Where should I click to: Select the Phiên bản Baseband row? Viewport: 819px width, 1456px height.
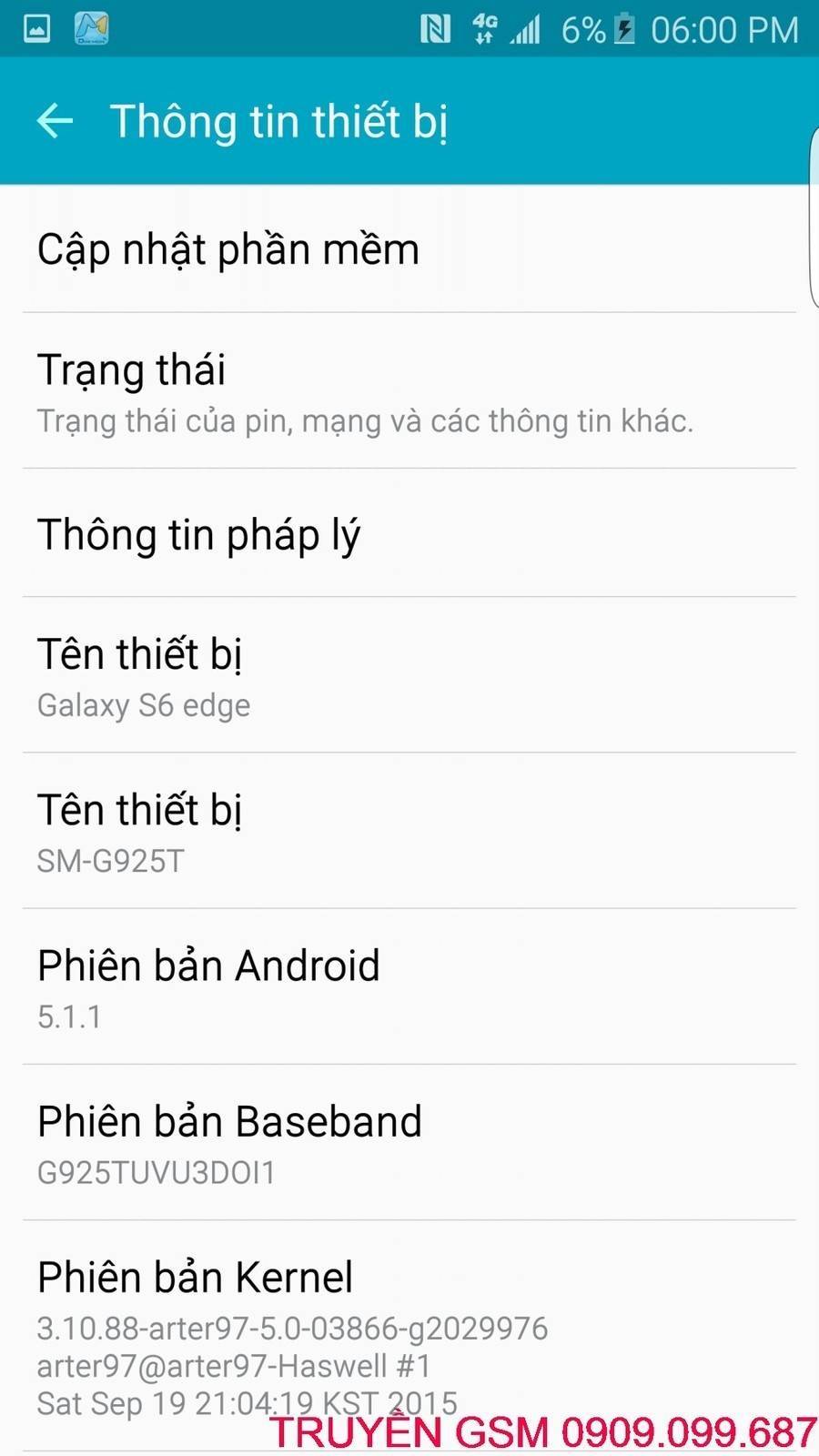pos(409,1144)
